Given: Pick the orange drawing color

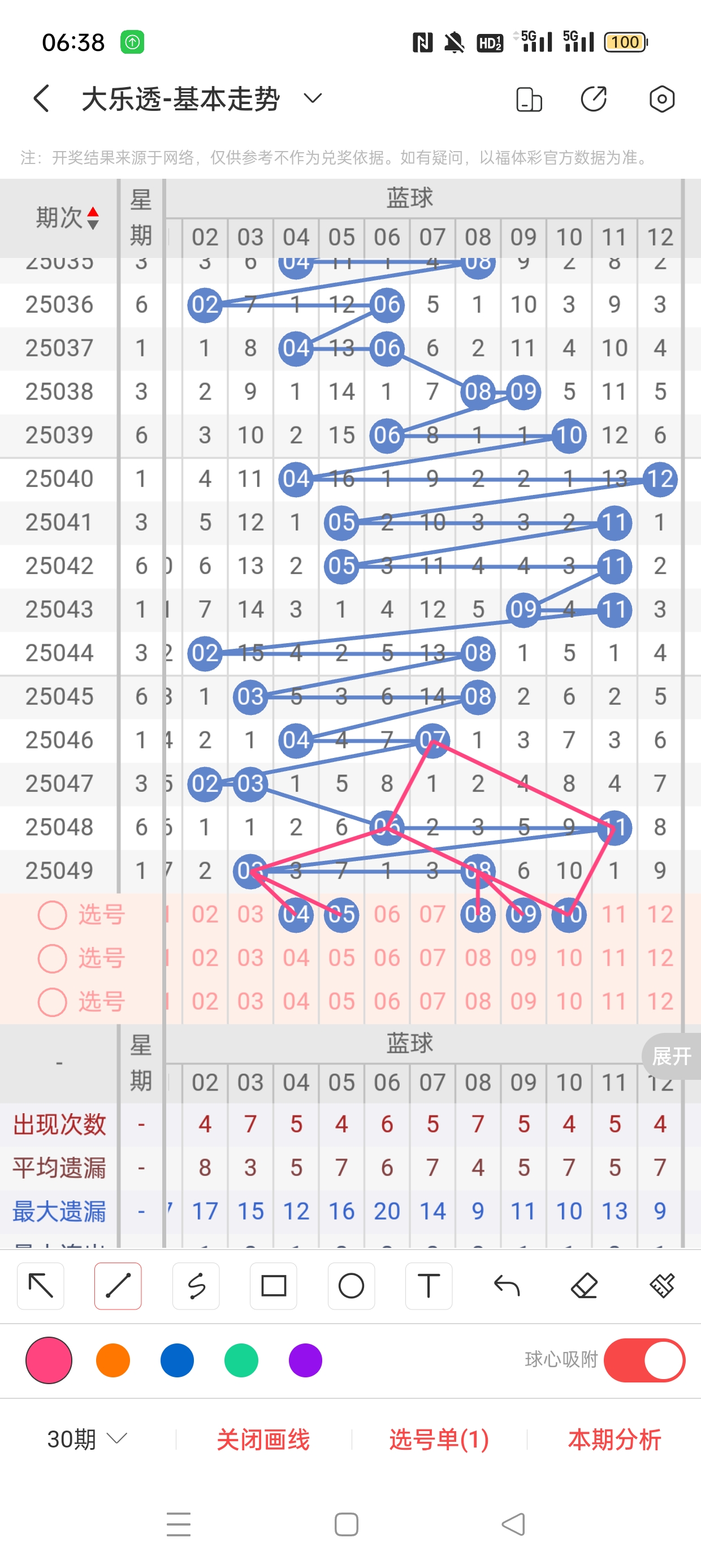Looking at the screenshot, I should (x=113, y=1360).
